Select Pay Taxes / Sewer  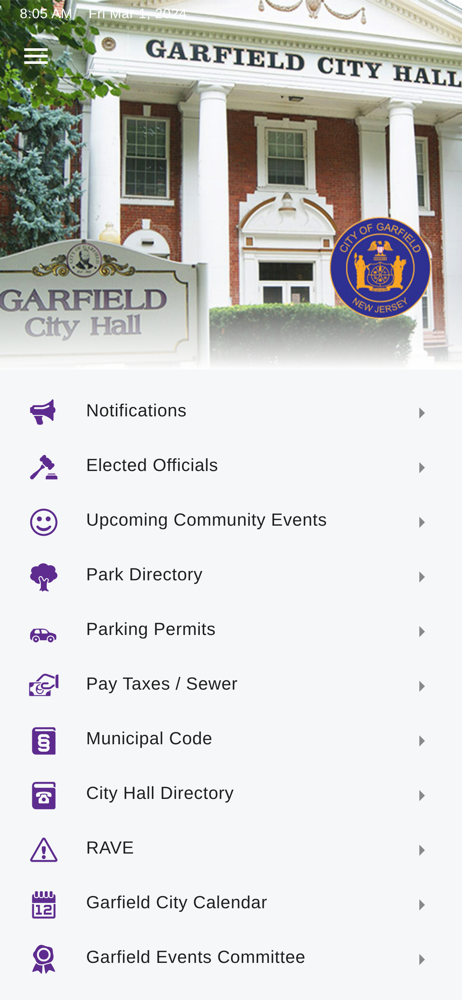point(231,686)
